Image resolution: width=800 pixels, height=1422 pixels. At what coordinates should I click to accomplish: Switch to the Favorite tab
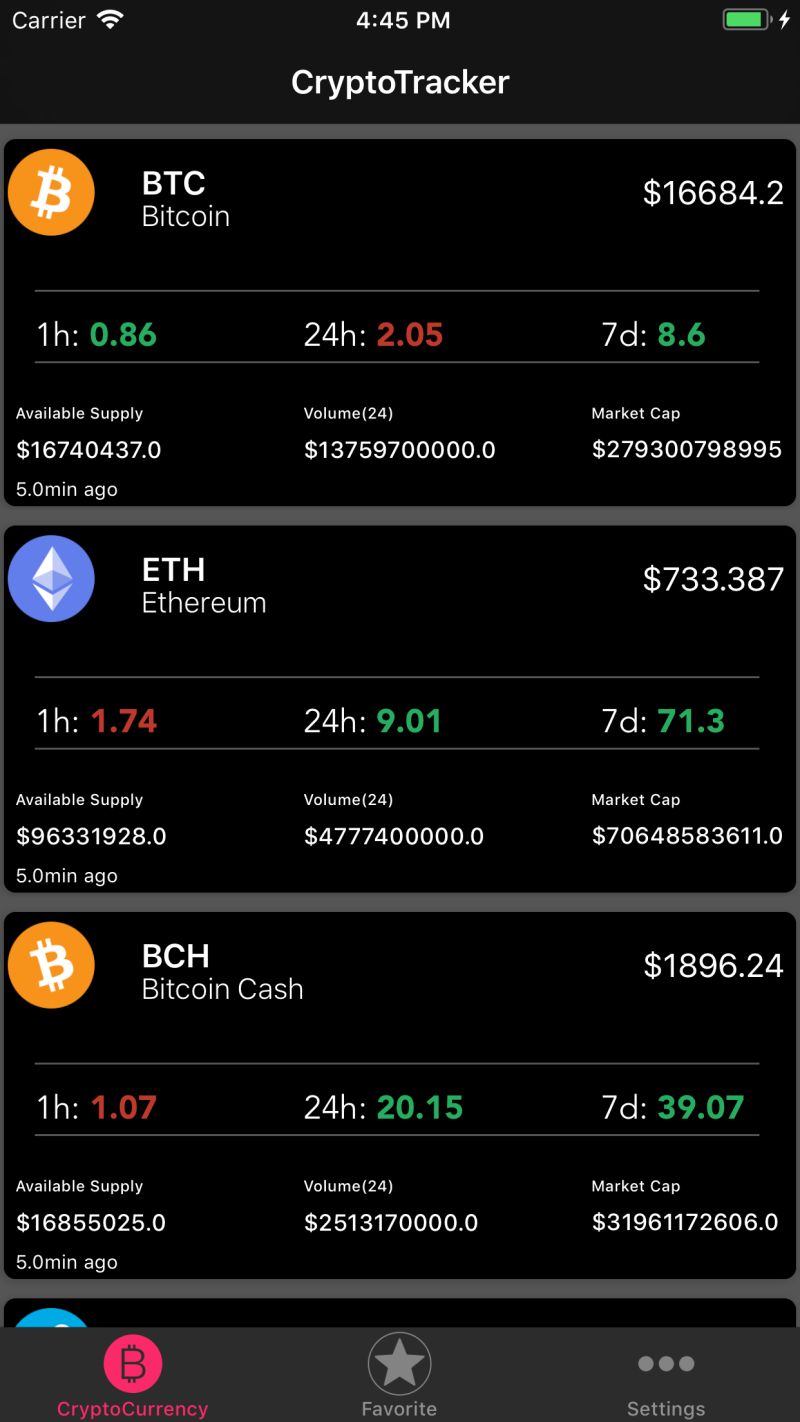pyautogui.click(x=400, y=1375)
